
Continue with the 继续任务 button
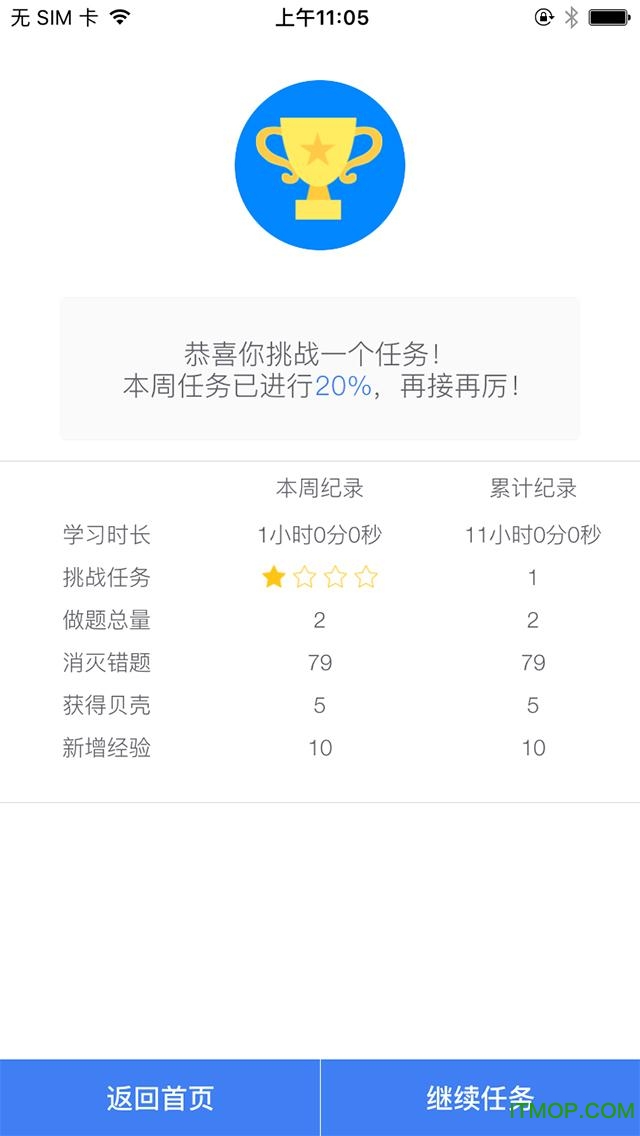[481, 1098]
